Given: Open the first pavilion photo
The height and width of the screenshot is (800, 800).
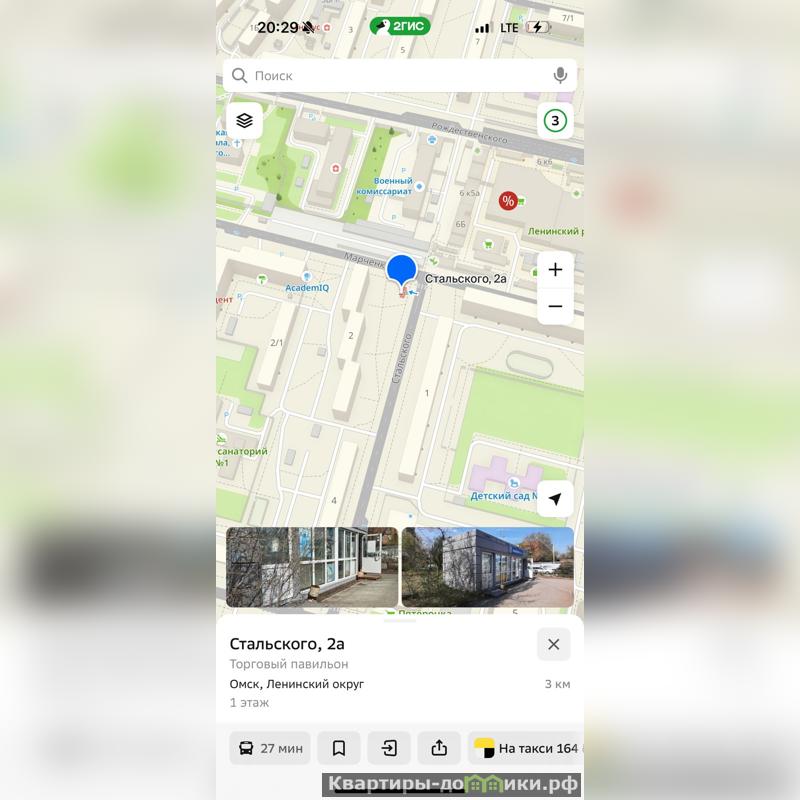Looking at the screenshot, I should click(x=312, y=567).
